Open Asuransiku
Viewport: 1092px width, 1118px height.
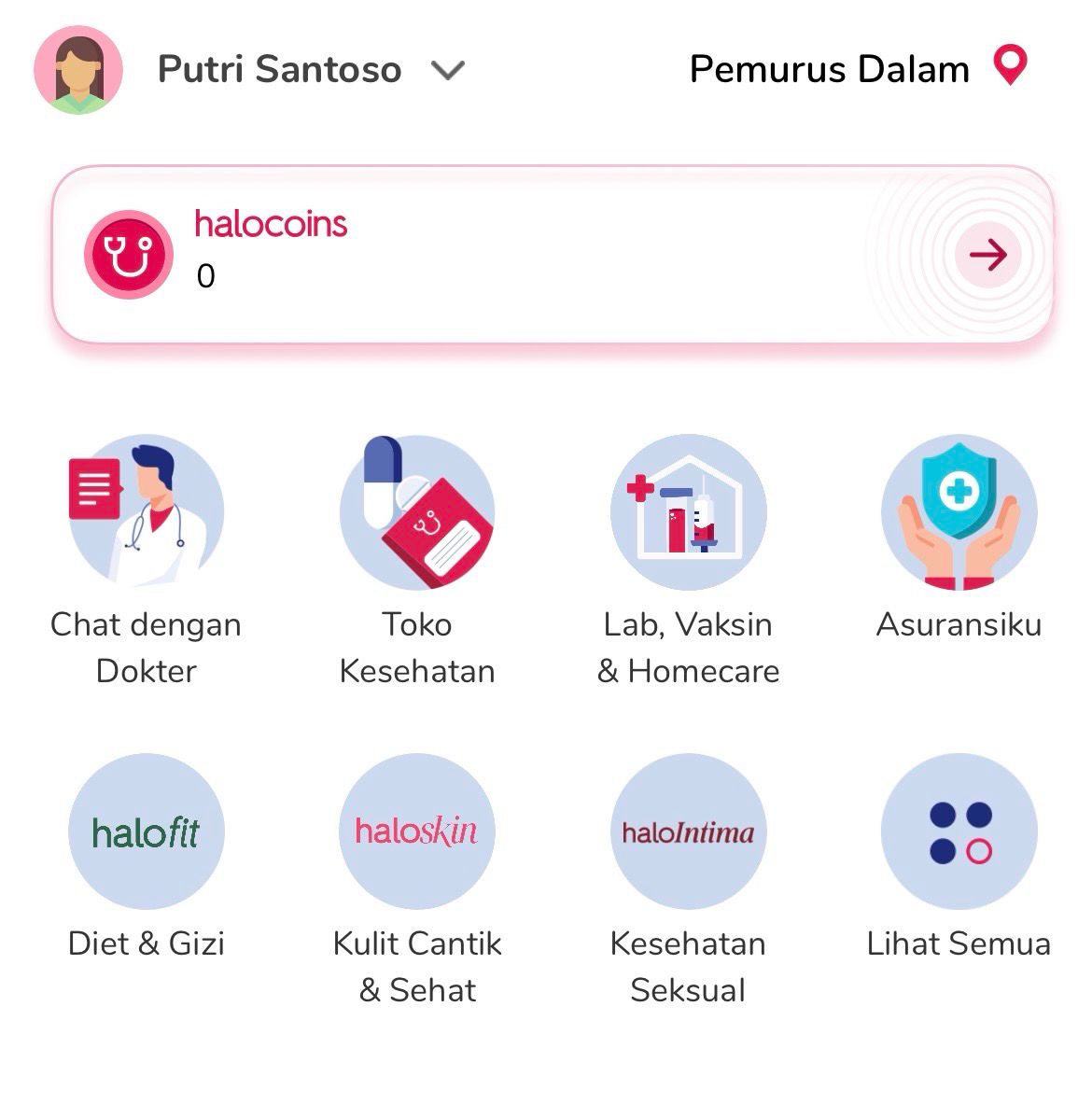(959, 511)
